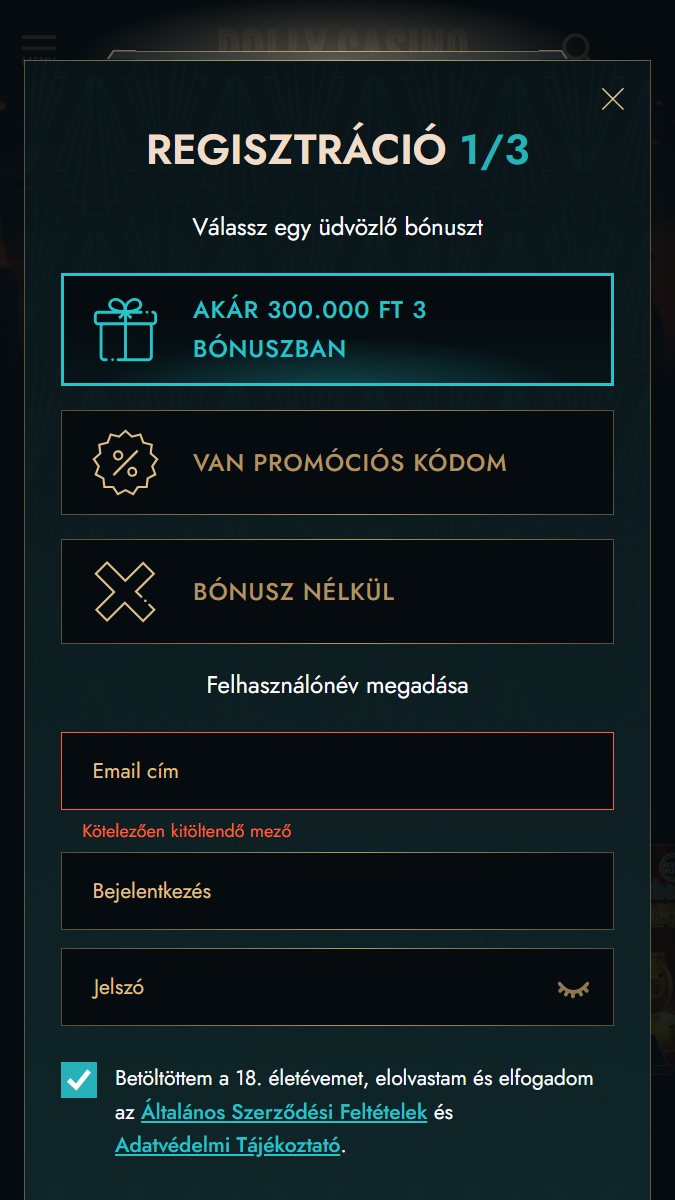Close the registration dialog

pos(612,99)
